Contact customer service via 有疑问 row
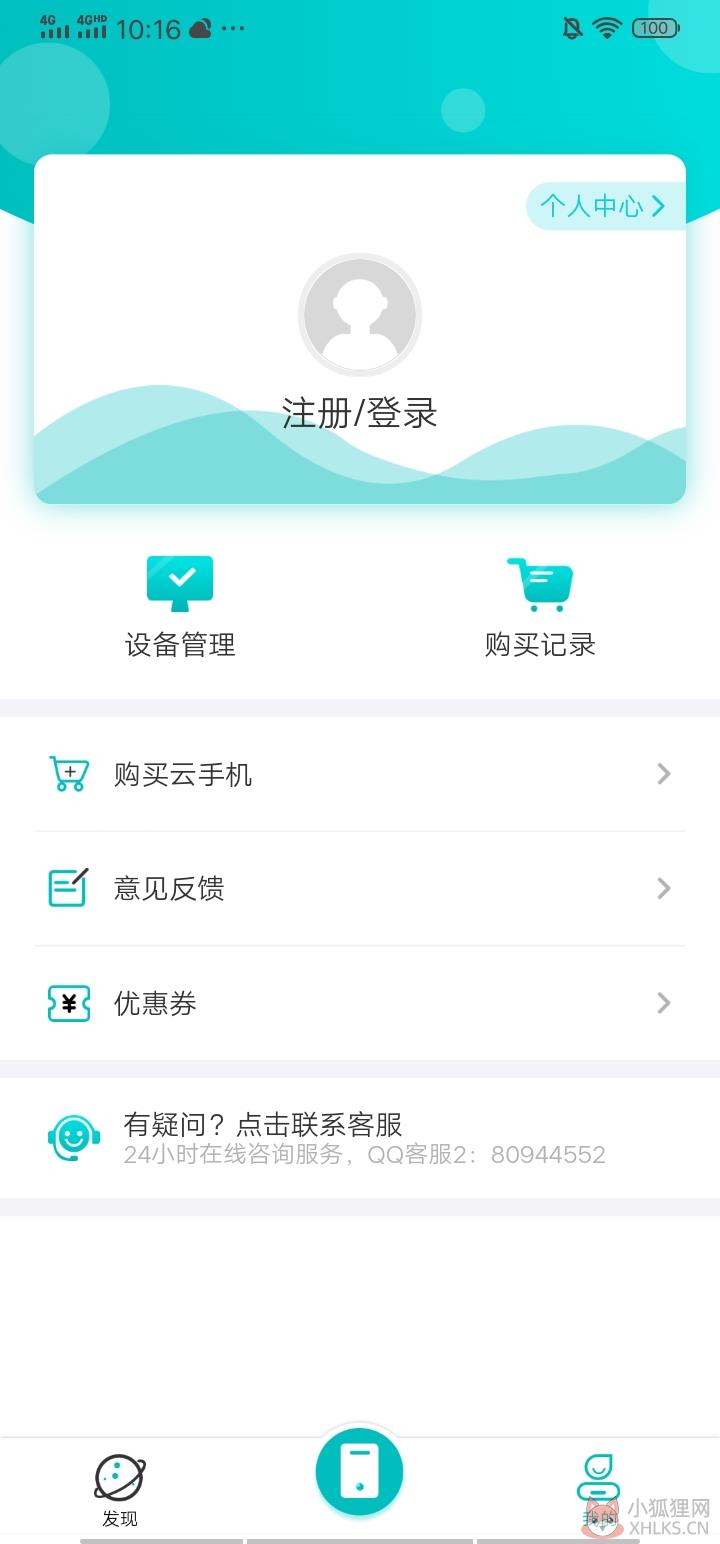The height and width of the screenshot is (1544, 720). coord(360,1138)
